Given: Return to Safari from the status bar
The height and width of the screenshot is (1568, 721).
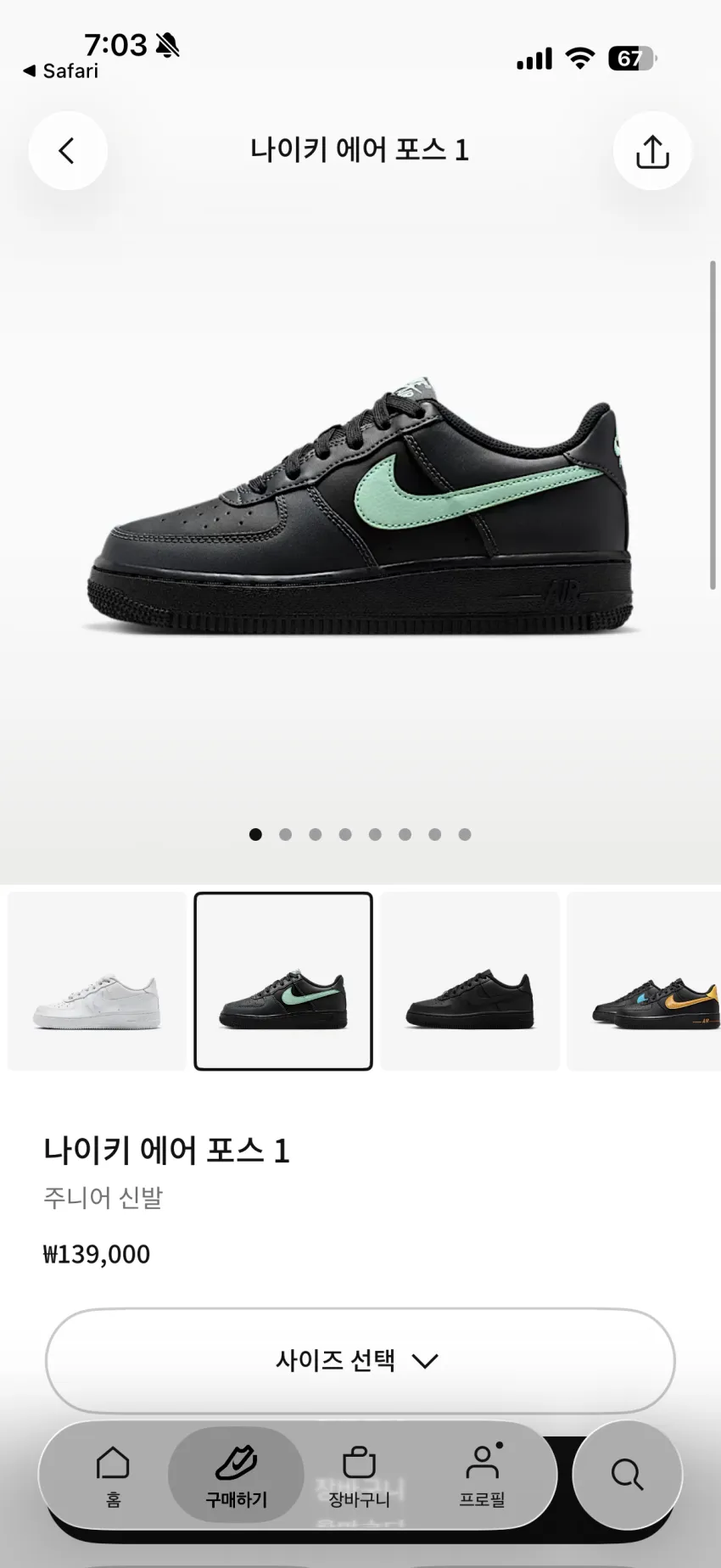Looking at the screenshot, I should coord(60,71).
